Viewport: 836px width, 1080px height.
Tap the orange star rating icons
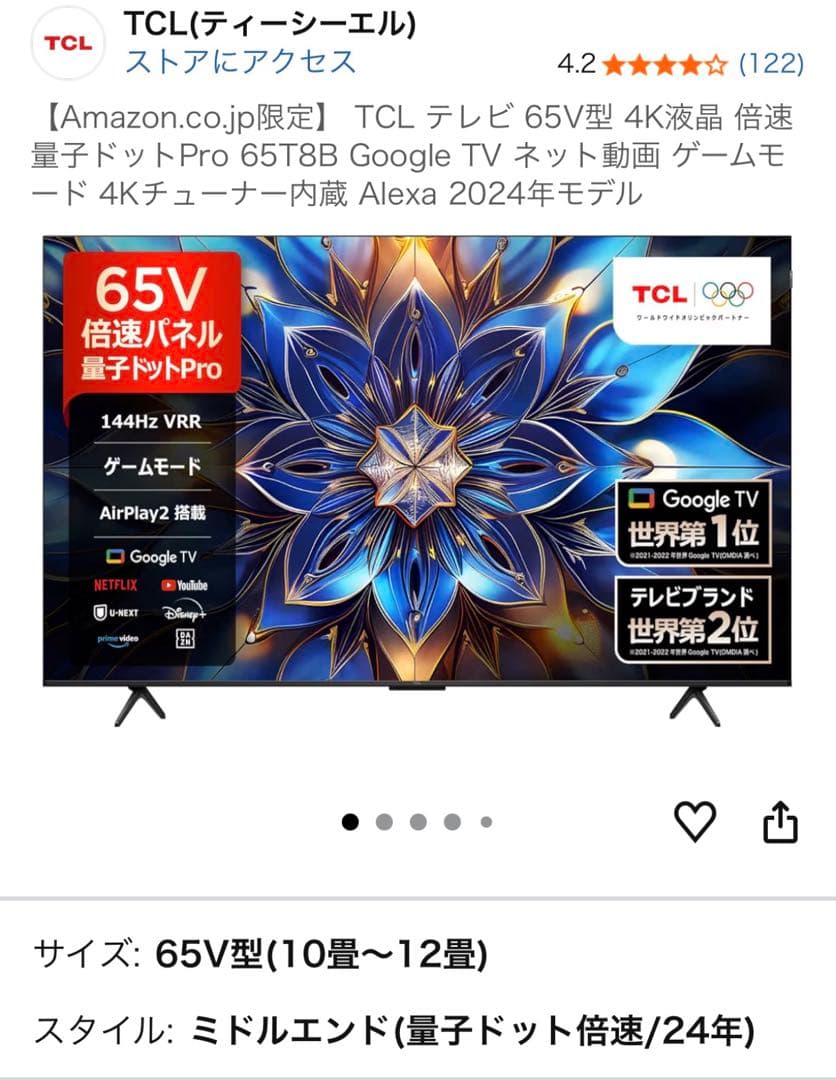click(665, 62)
